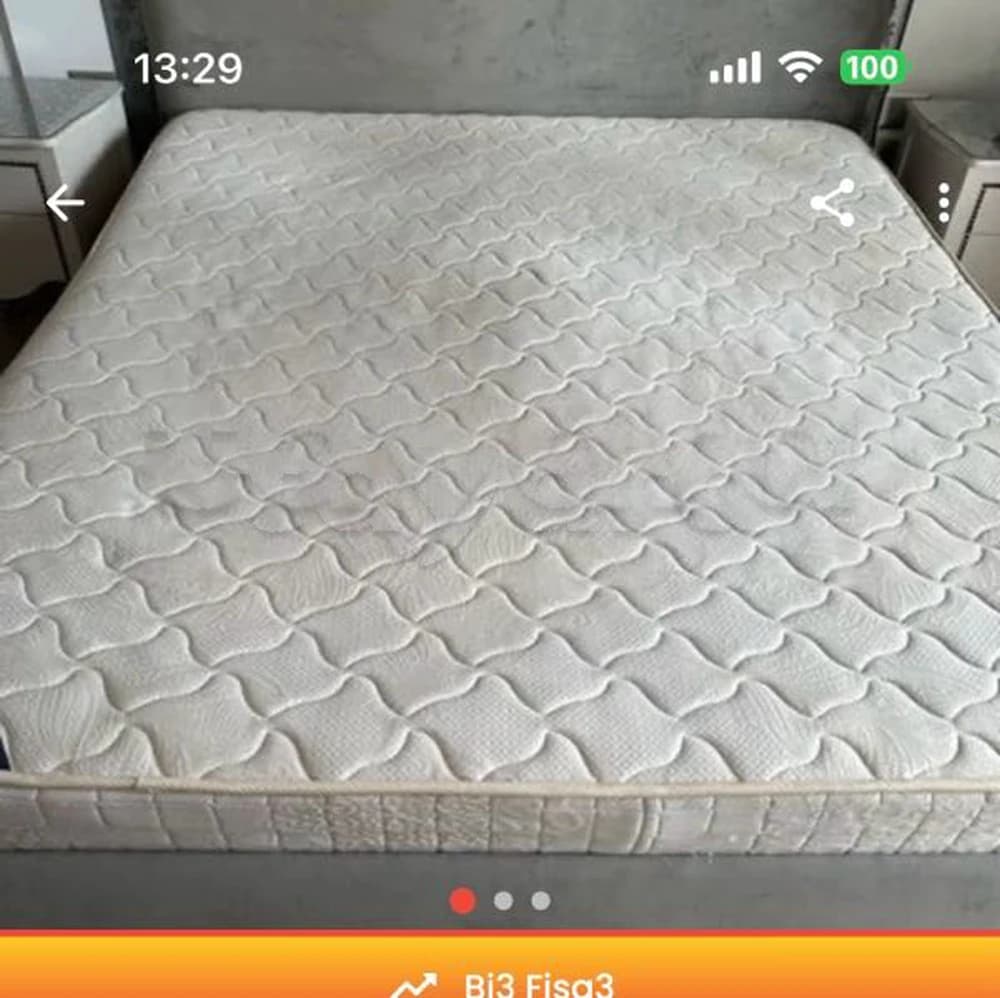Open the three-dot overflow menu

(x=943, y=203)
